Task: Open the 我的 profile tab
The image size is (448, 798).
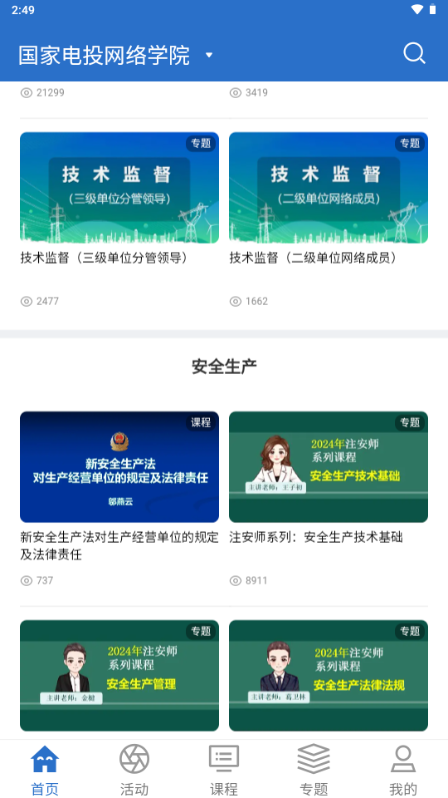Action: (403, 770)
